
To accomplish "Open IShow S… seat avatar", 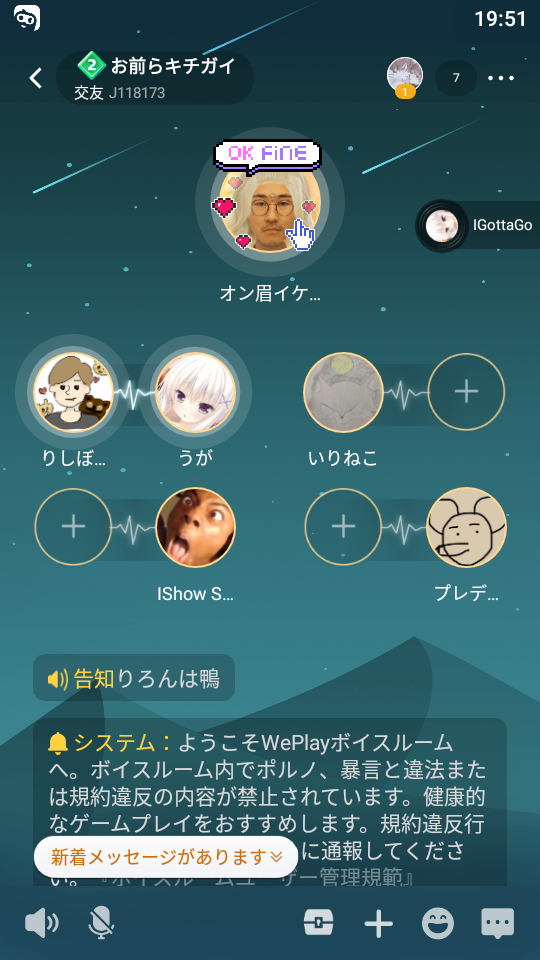I will pyautogui.click(x=195, y=527).
